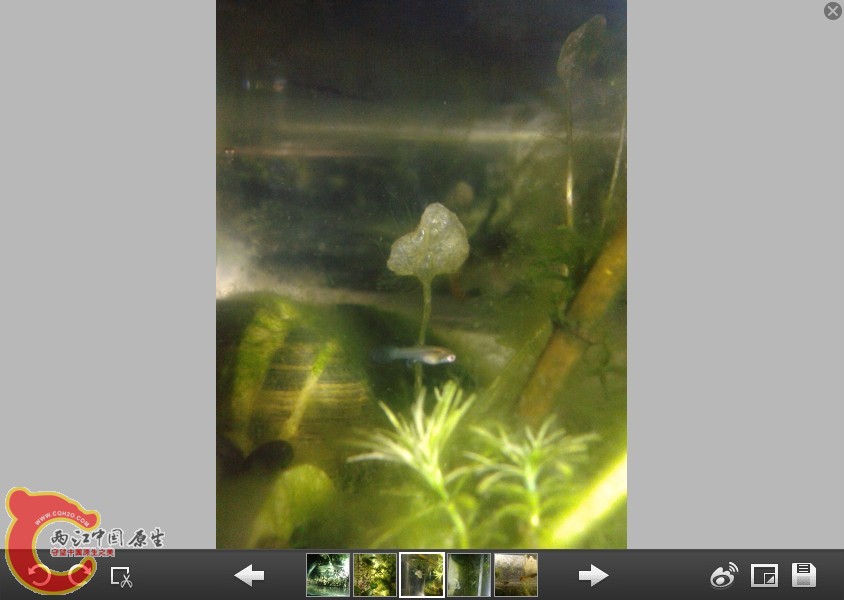Rotate the photo counterclockwise
Screen dimensions: 844x600
click(40, 575)
